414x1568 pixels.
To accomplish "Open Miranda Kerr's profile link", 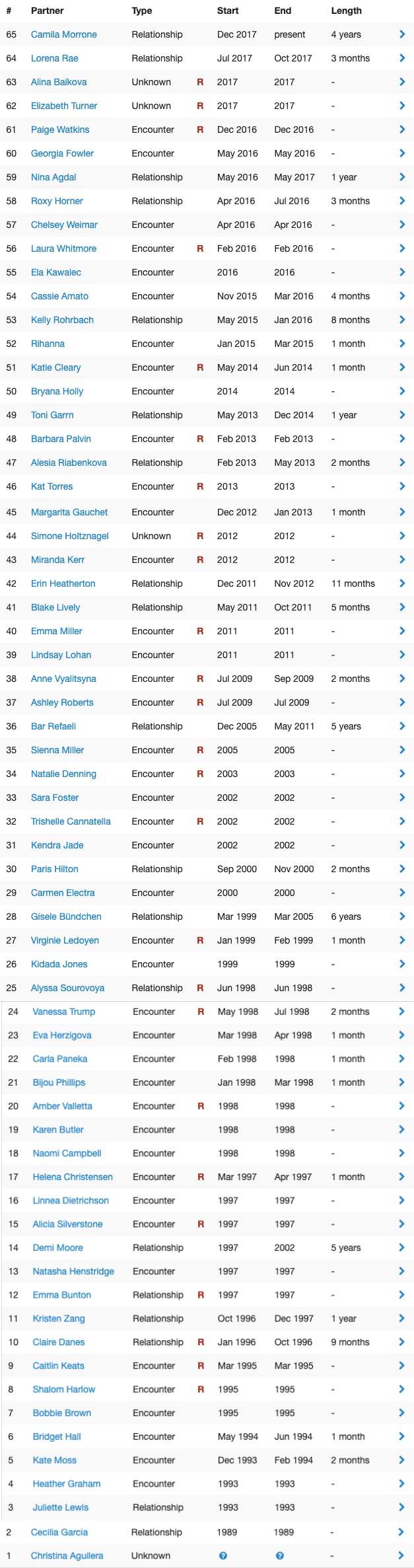I will [x=57, y=560].
